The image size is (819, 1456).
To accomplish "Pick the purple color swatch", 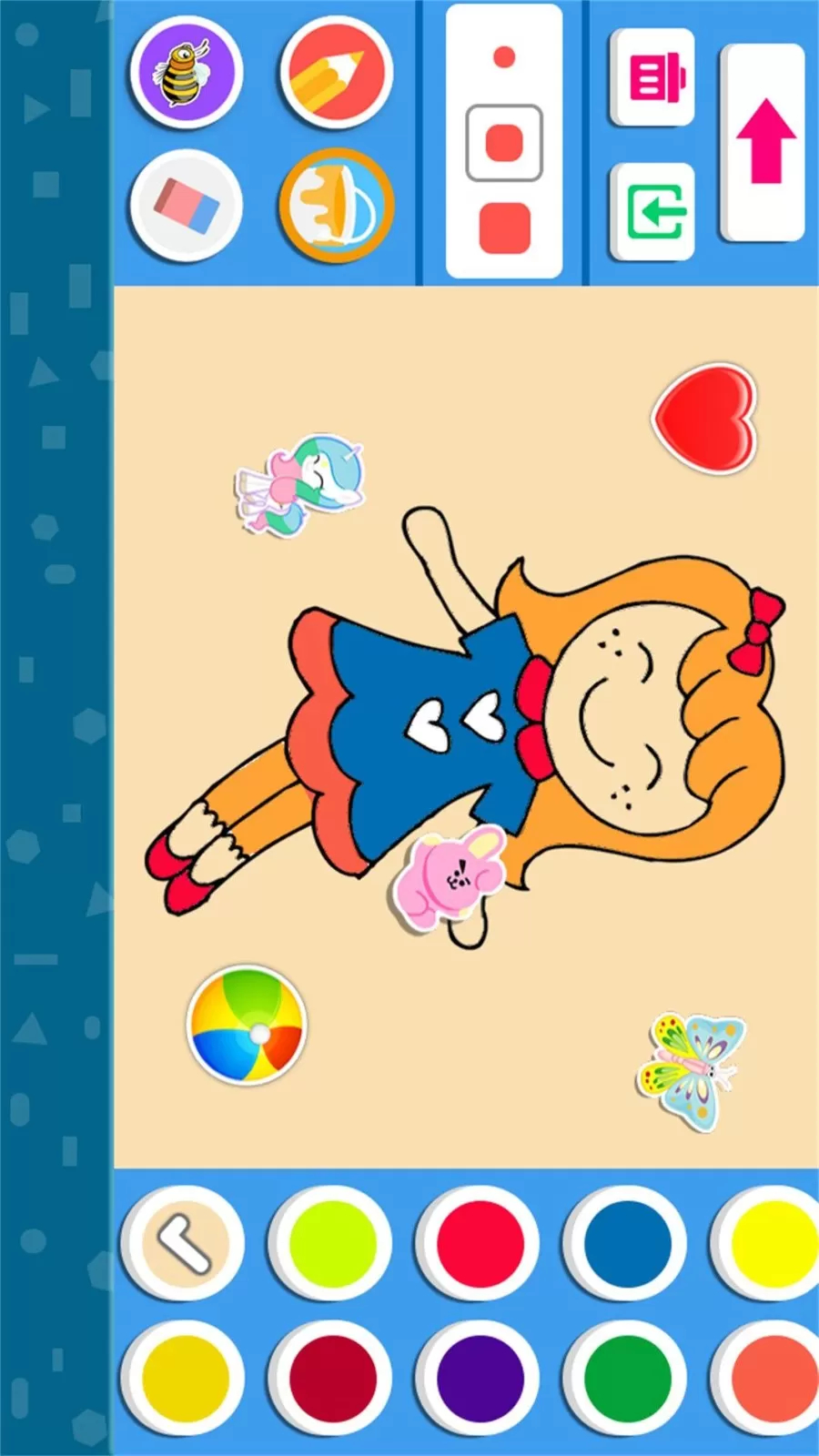I will point(480,1378).
